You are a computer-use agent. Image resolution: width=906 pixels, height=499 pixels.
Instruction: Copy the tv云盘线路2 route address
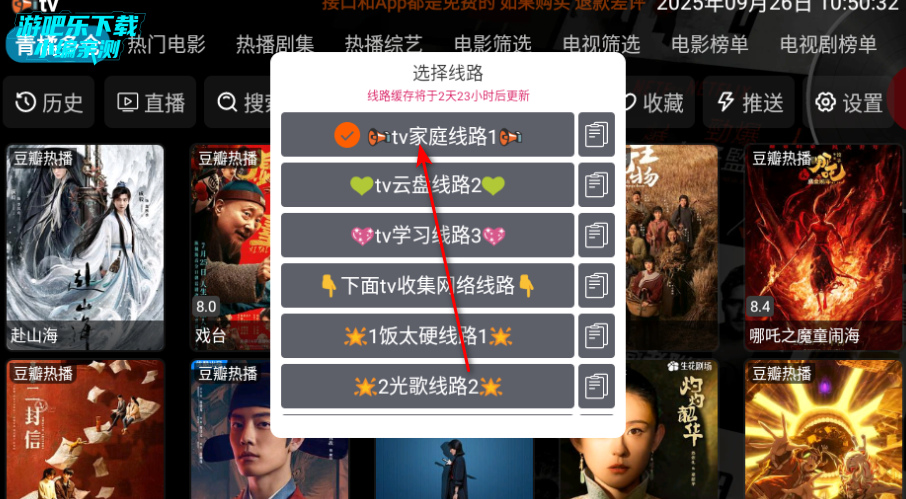[x=596, y=185]
